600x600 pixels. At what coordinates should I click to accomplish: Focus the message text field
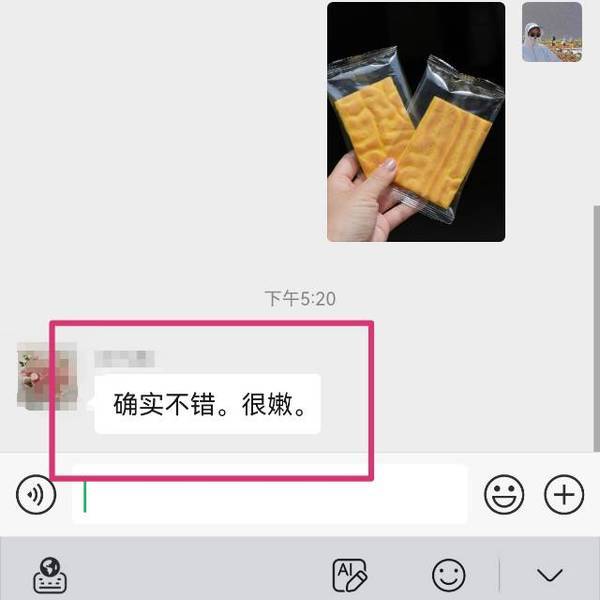[x=270, y=494]
